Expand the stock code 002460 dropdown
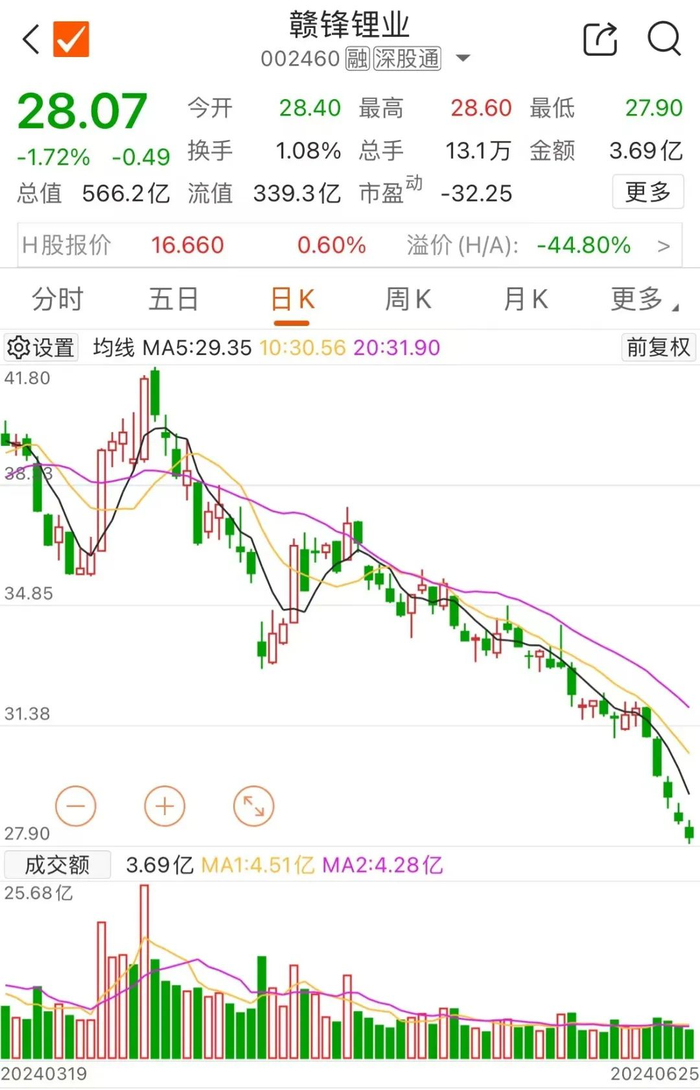The height and width of the screenshot is (1090, 700). [x=462, y=59]
